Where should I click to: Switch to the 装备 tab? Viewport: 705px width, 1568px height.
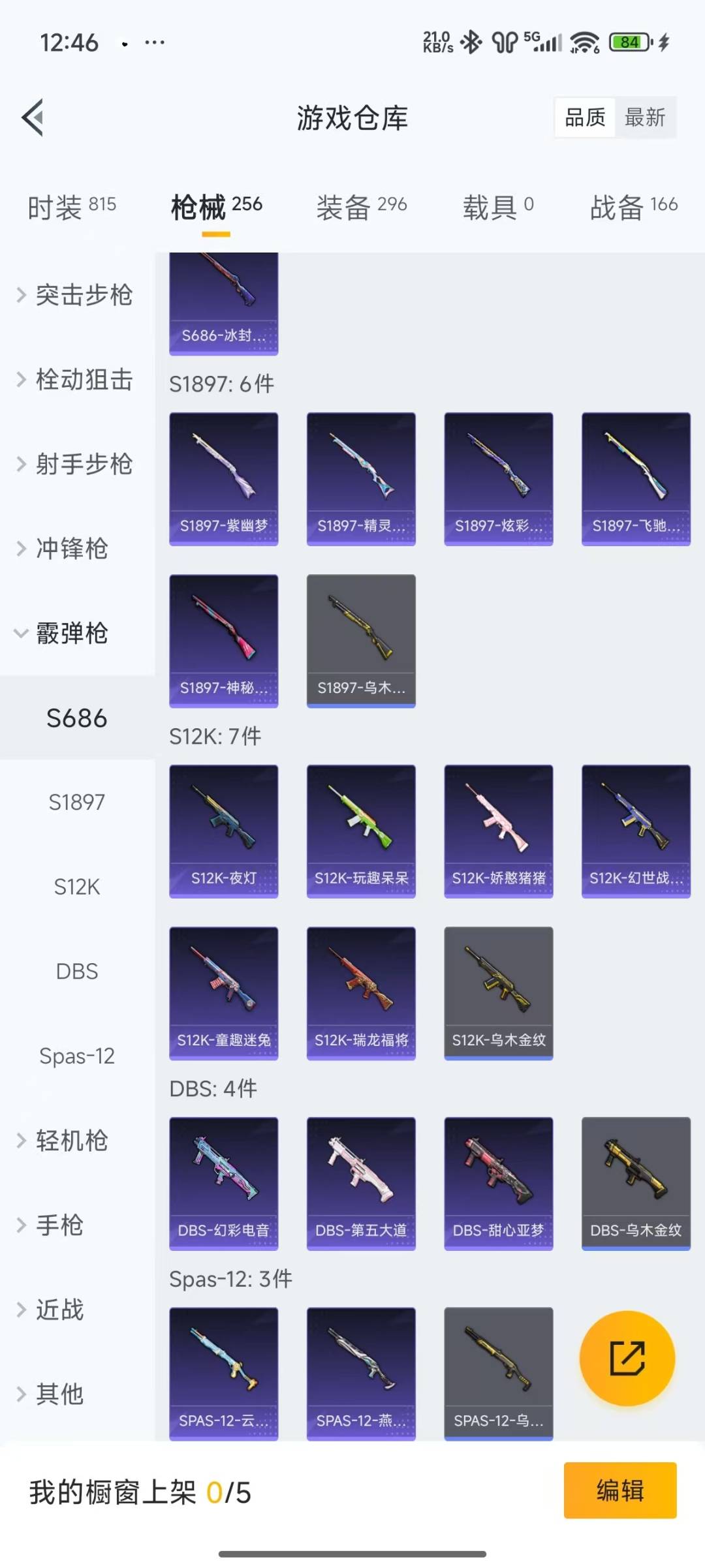coord(361,207)
